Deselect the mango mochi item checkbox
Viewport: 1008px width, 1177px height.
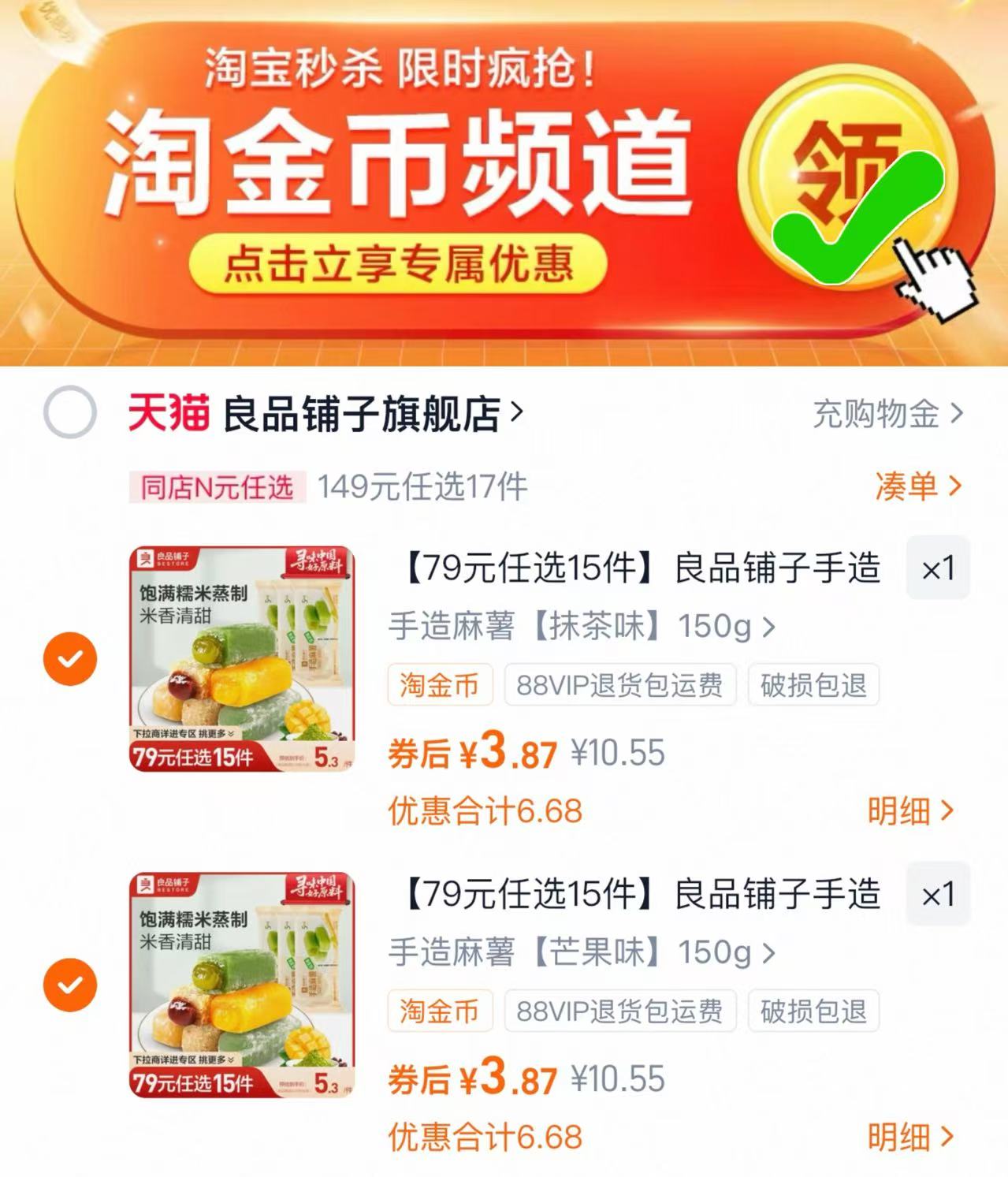pos(71,983)
